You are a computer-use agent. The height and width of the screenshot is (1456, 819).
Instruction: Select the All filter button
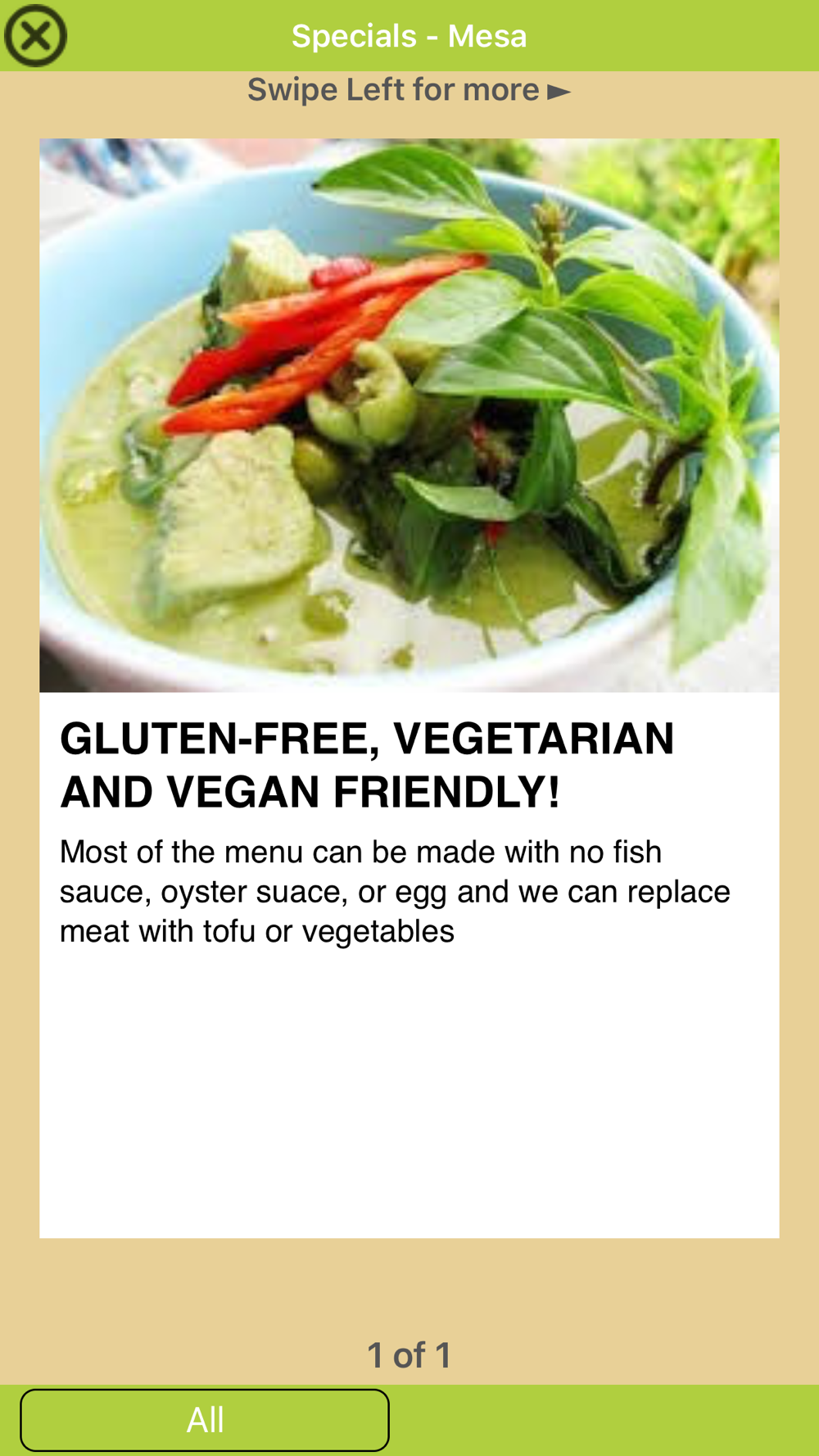click(205, 1420)
